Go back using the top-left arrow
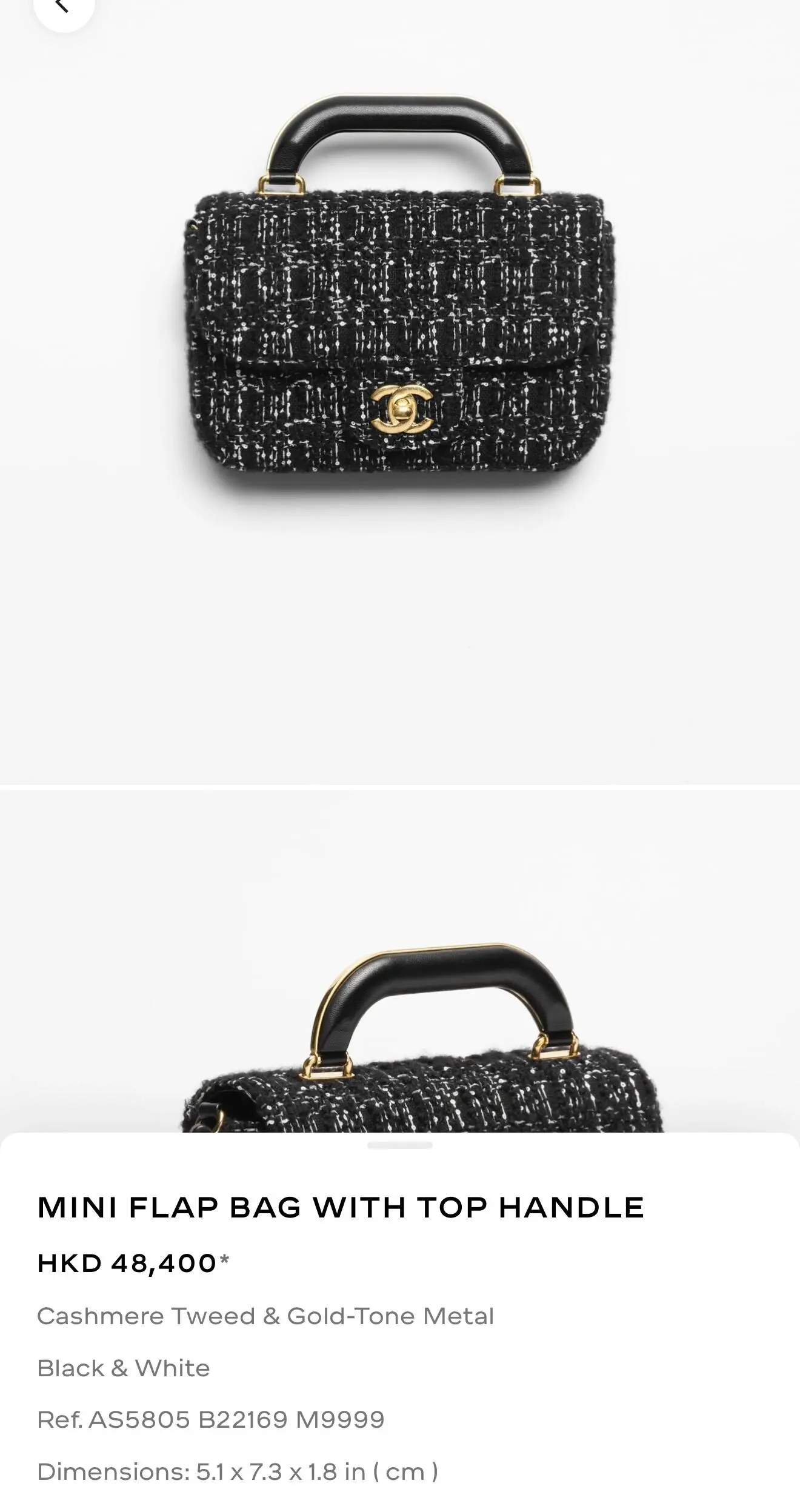This screenshot has height=1512, width=800. coord(63,7)
